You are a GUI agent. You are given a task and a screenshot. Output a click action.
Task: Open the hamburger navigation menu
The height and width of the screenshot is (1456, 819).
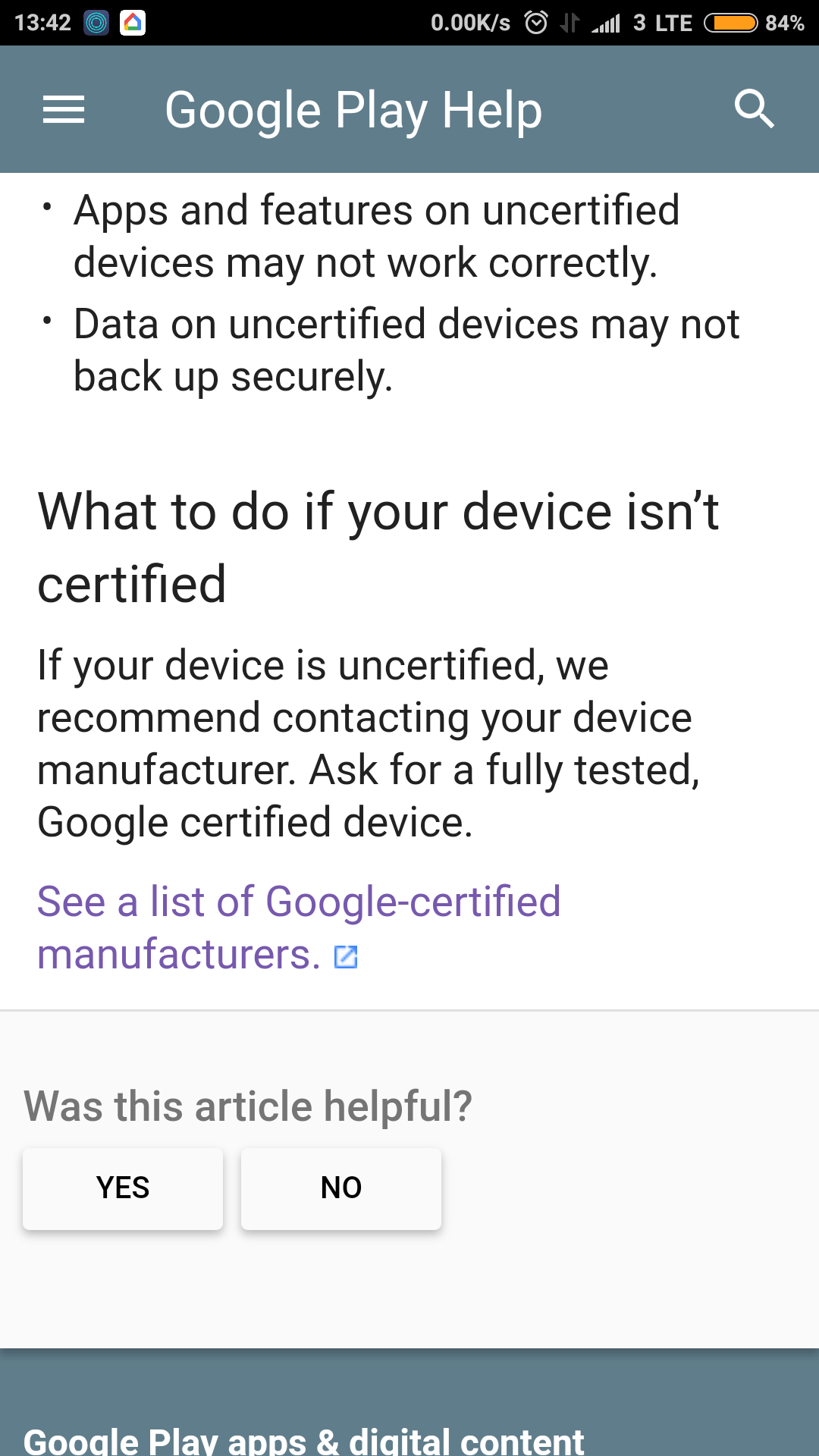(x=64, y=110)
